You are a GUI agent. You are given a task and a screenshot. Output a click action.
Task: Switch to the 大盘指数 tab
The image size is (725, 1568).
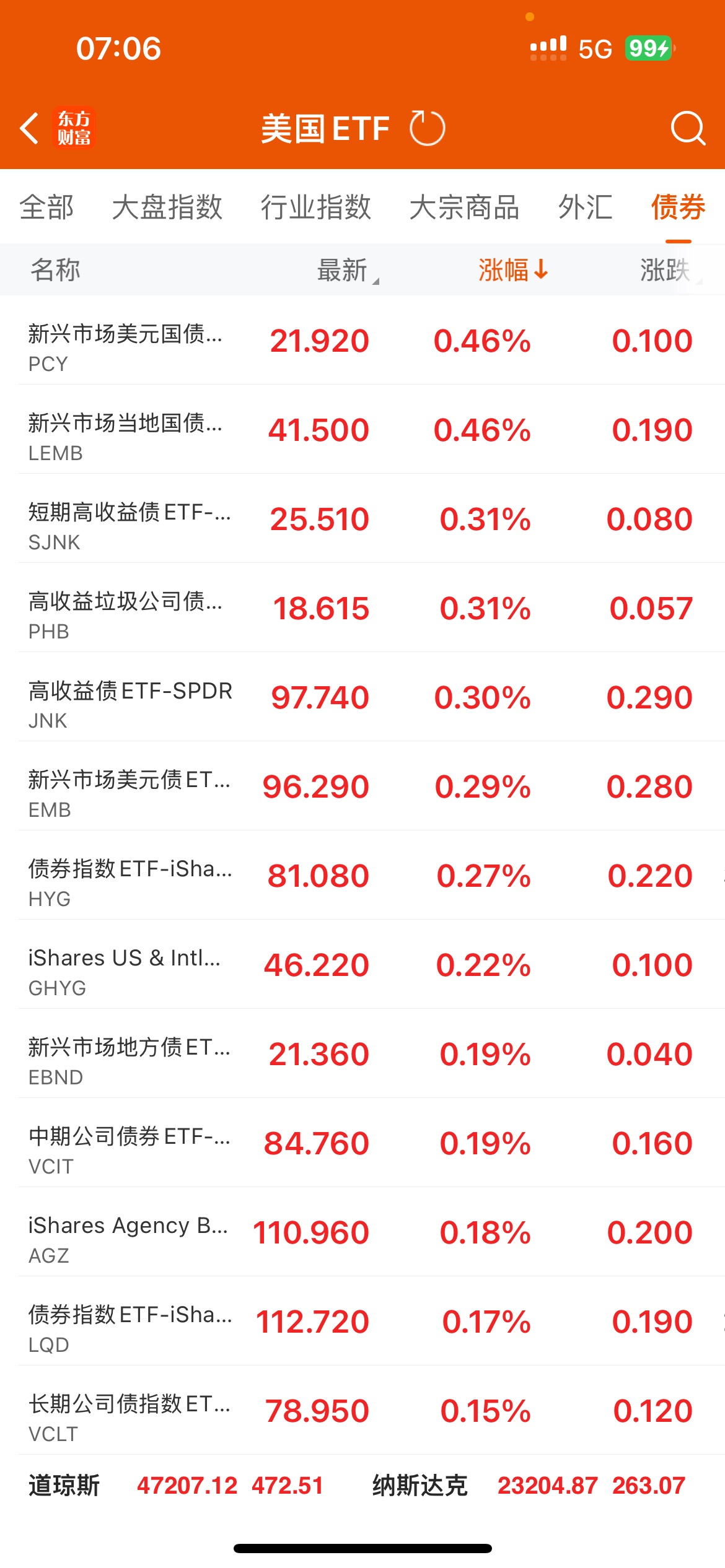tap(167, 207)
